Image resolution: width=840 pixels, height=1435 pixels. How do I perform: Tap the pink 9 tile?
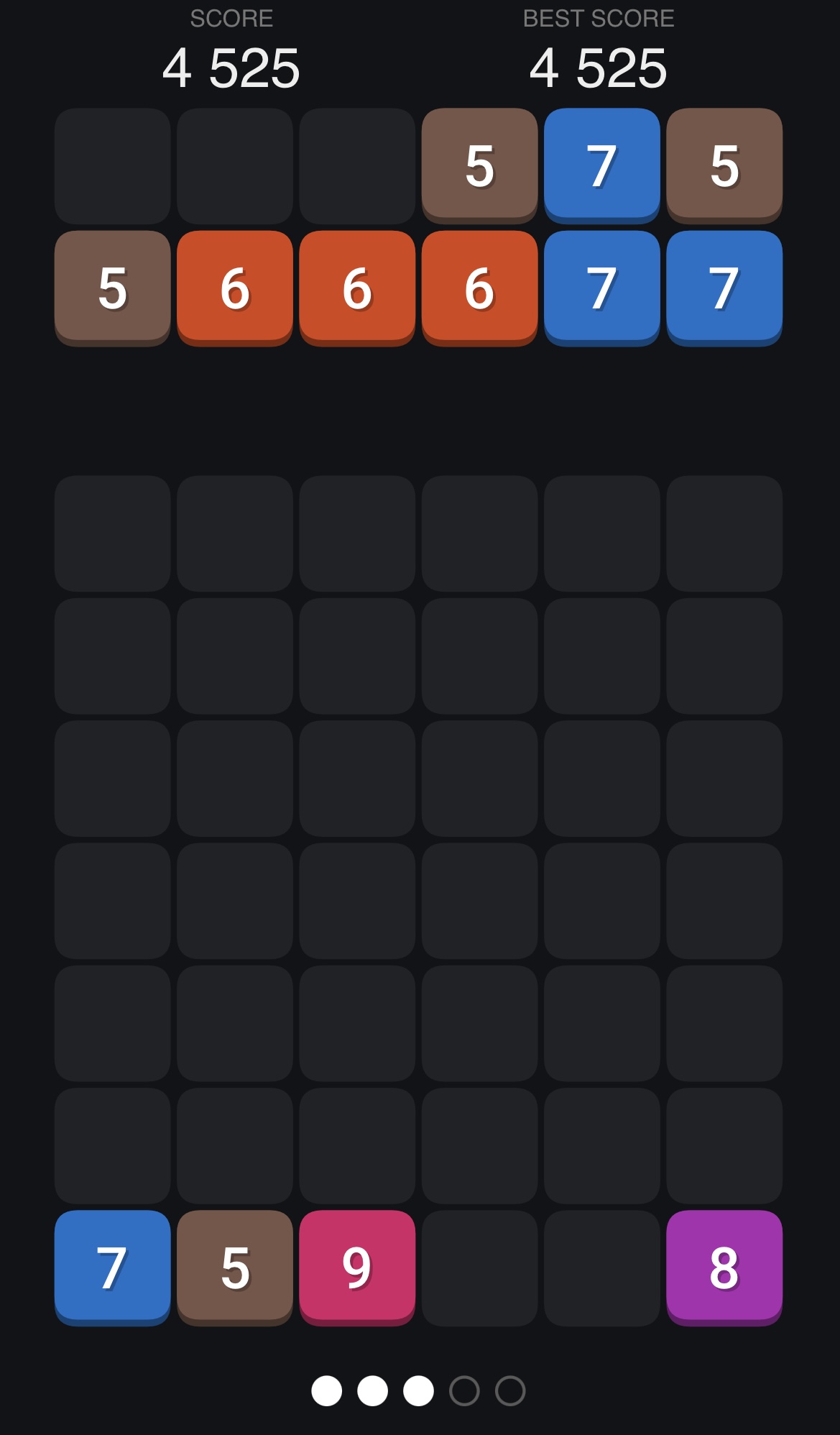point(357,1267)
